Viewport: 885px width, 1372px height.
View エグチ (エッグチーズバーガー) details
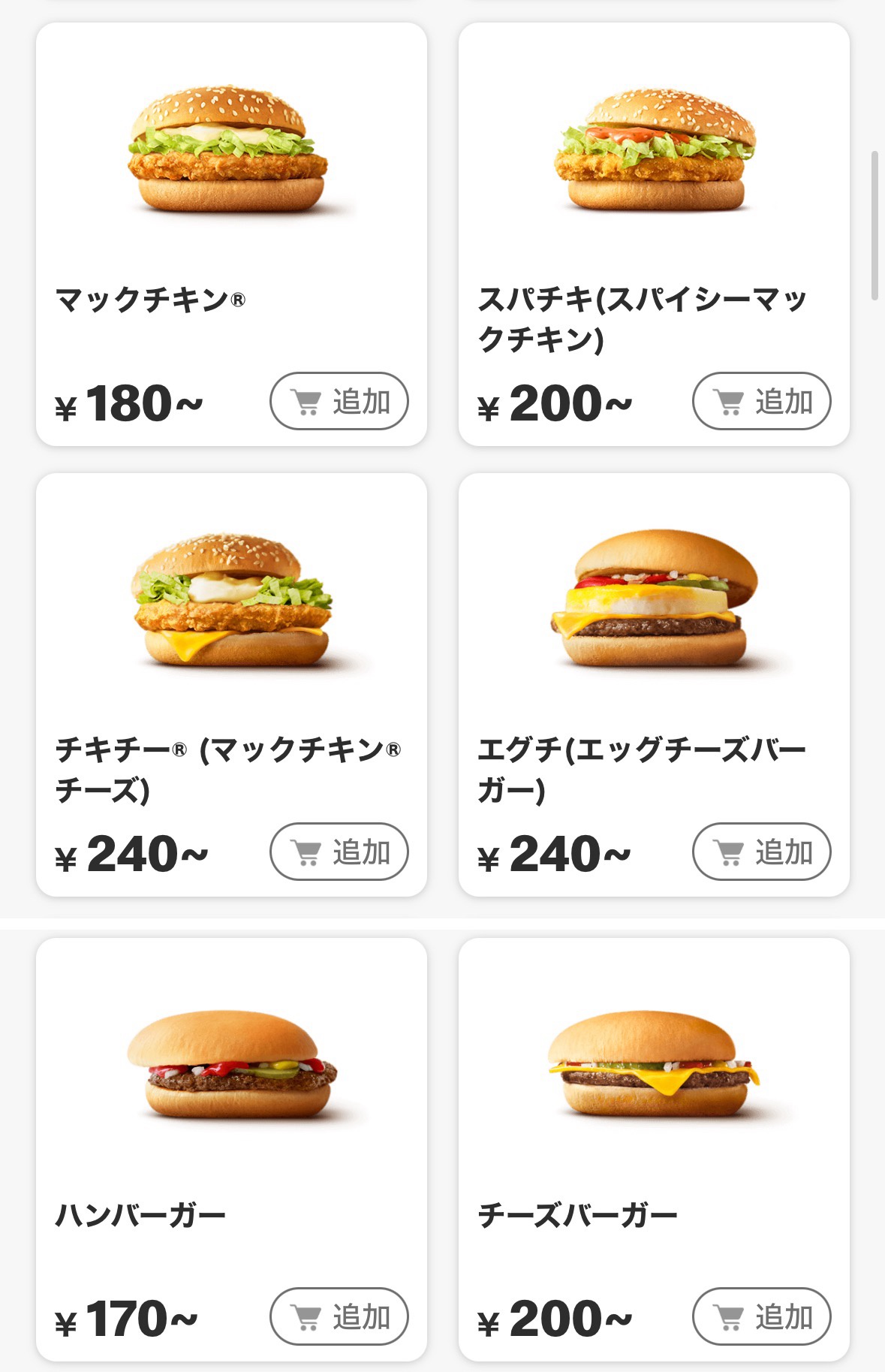[653, 601]
